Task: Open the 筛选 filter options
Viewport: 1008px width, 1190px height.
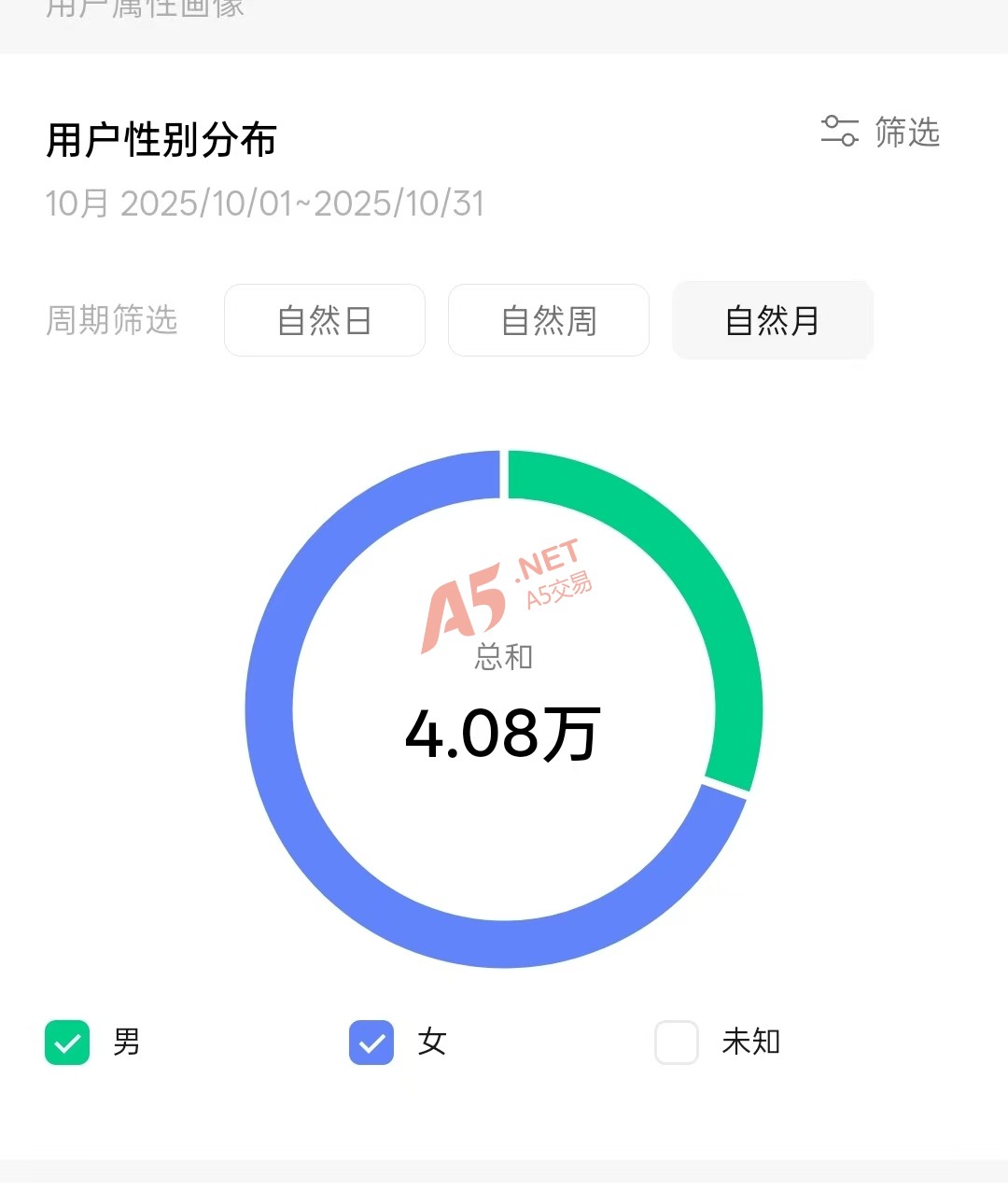Action: click(880, 132)
